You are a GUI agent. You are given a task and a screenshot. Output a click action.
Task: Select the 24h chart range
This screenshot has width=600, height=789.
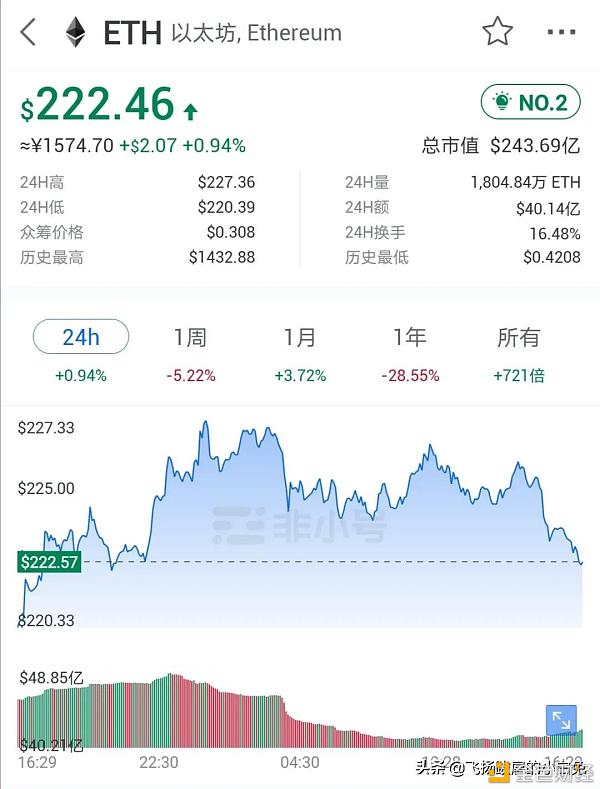[81, 338]
